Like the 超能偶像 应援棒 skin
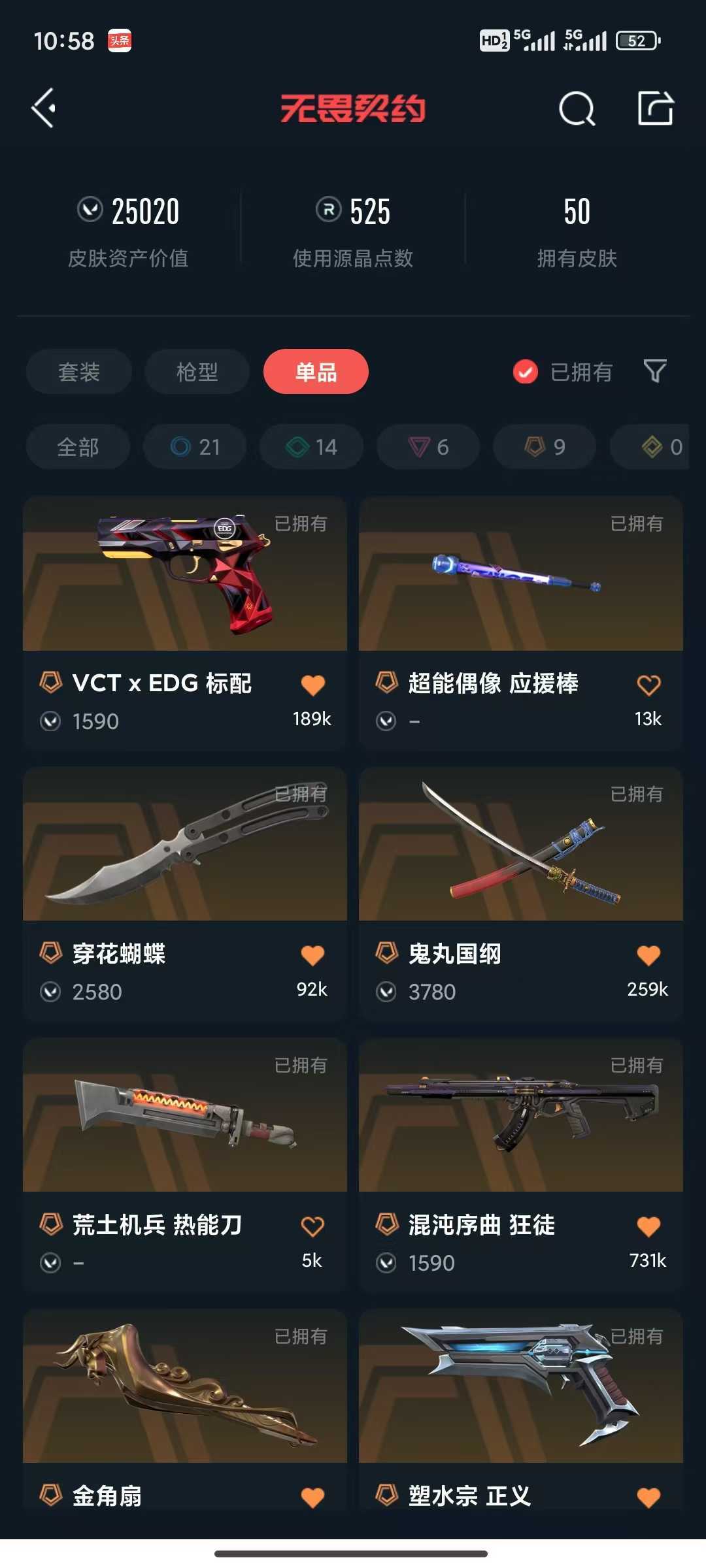Image resolution: width=706 pixels, height=1568 pixels. point(648,685)
